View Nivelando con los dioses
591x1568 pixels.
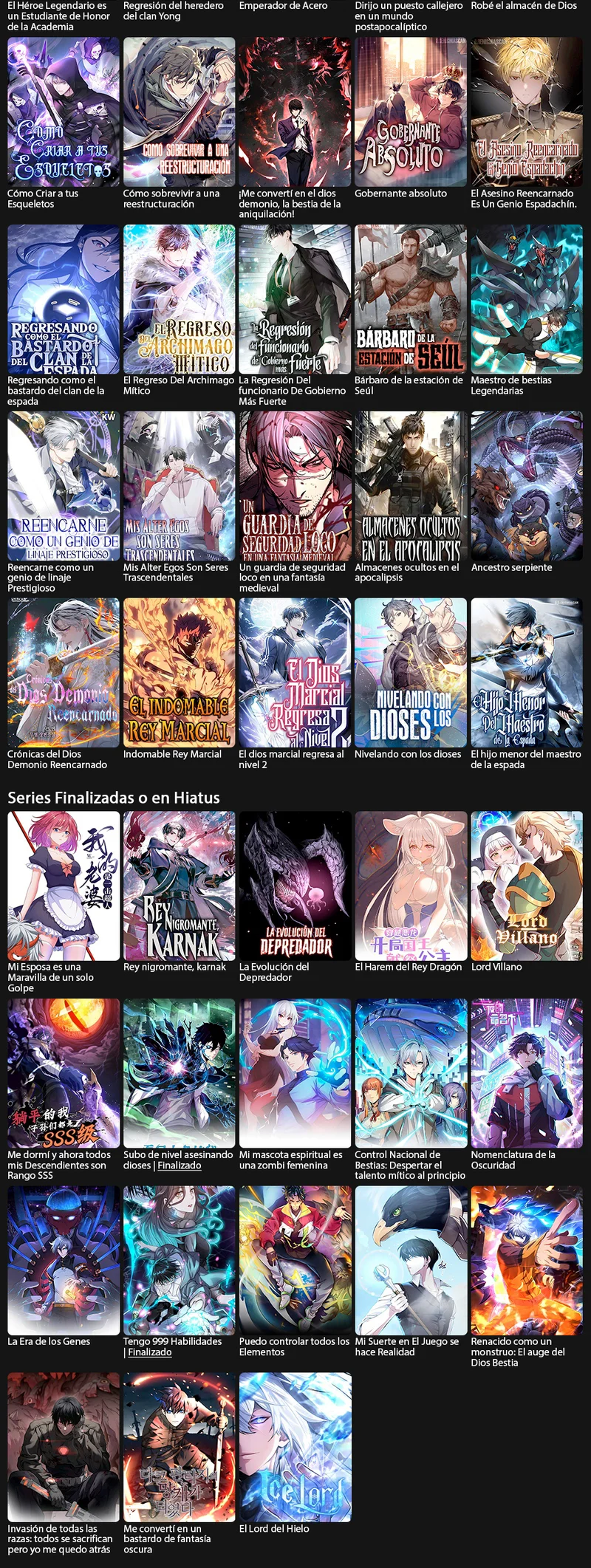tap(411, 672)
